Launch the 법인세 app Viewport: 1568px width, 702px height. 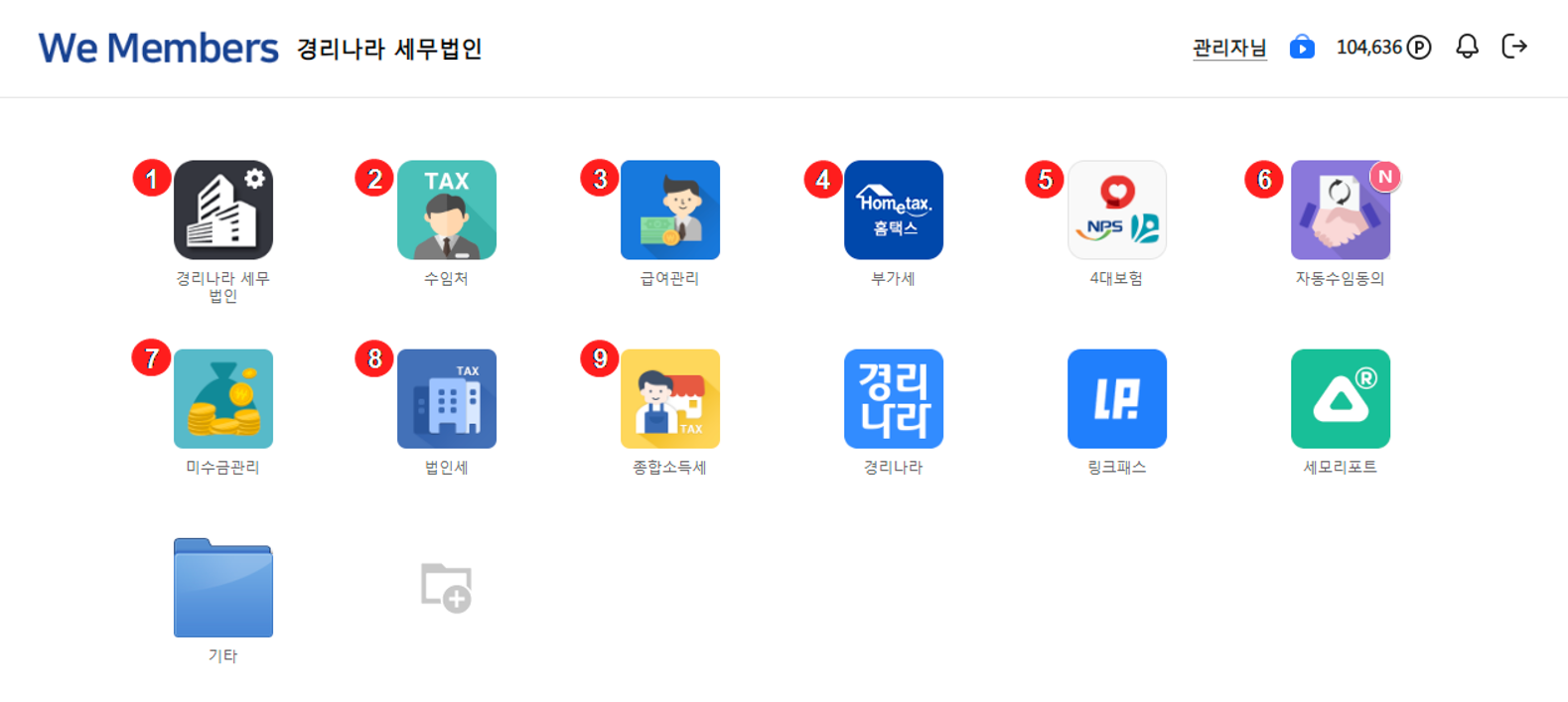[x=447, y=398]
